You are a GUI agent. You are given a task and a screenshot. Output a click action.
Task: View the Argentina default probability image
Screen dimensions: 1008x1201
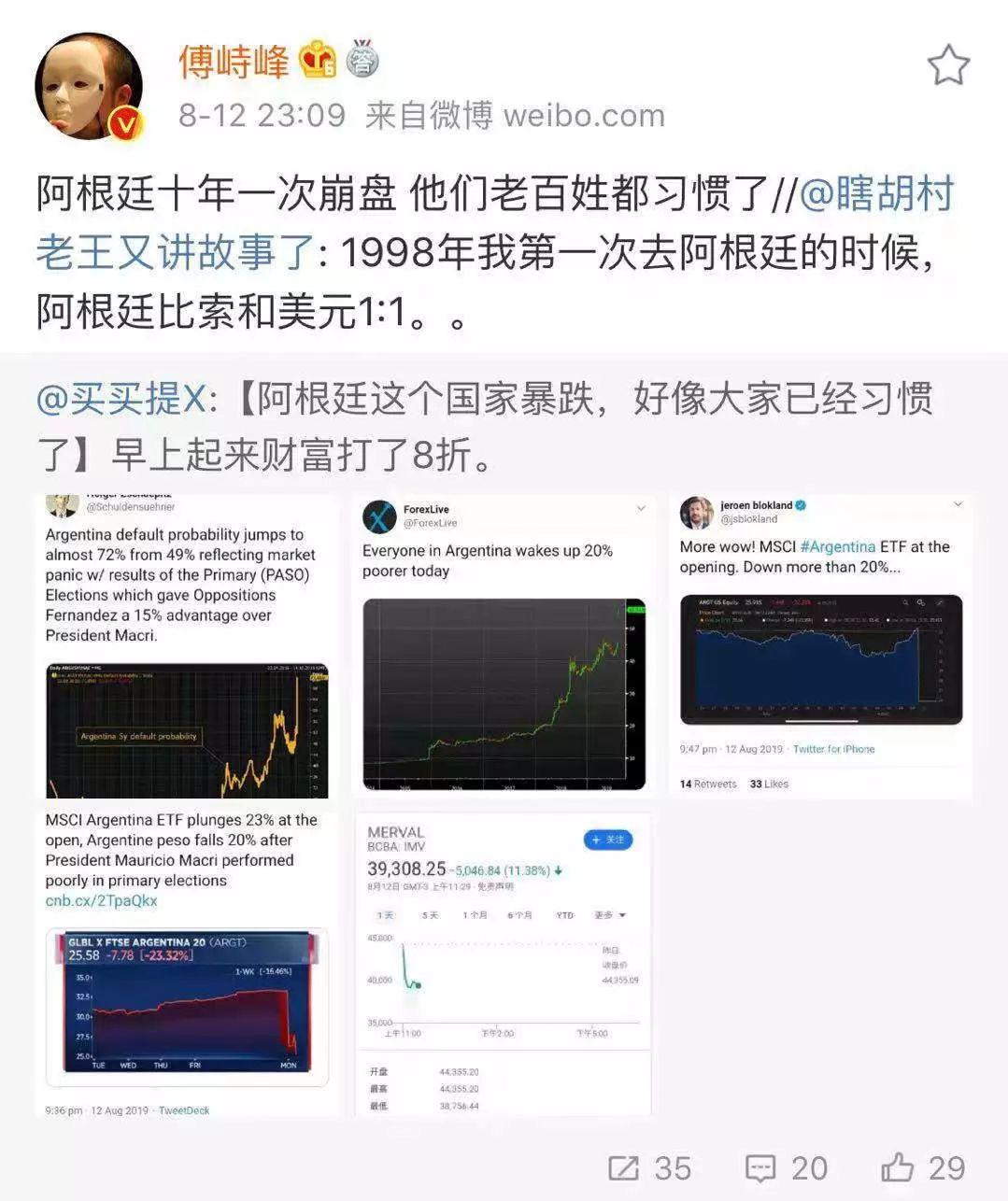pos(187,646)
